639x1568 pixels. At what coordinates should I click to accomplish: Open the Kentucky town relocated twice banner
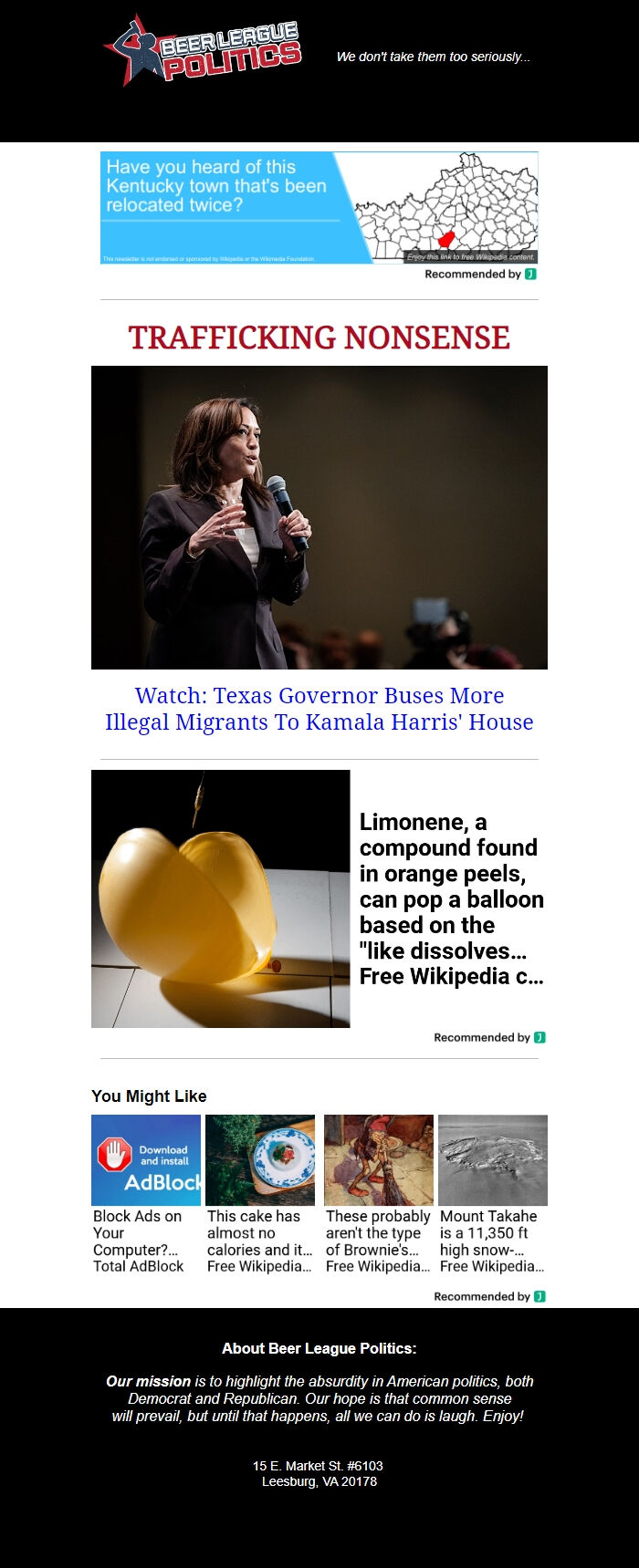coord(319,208)
